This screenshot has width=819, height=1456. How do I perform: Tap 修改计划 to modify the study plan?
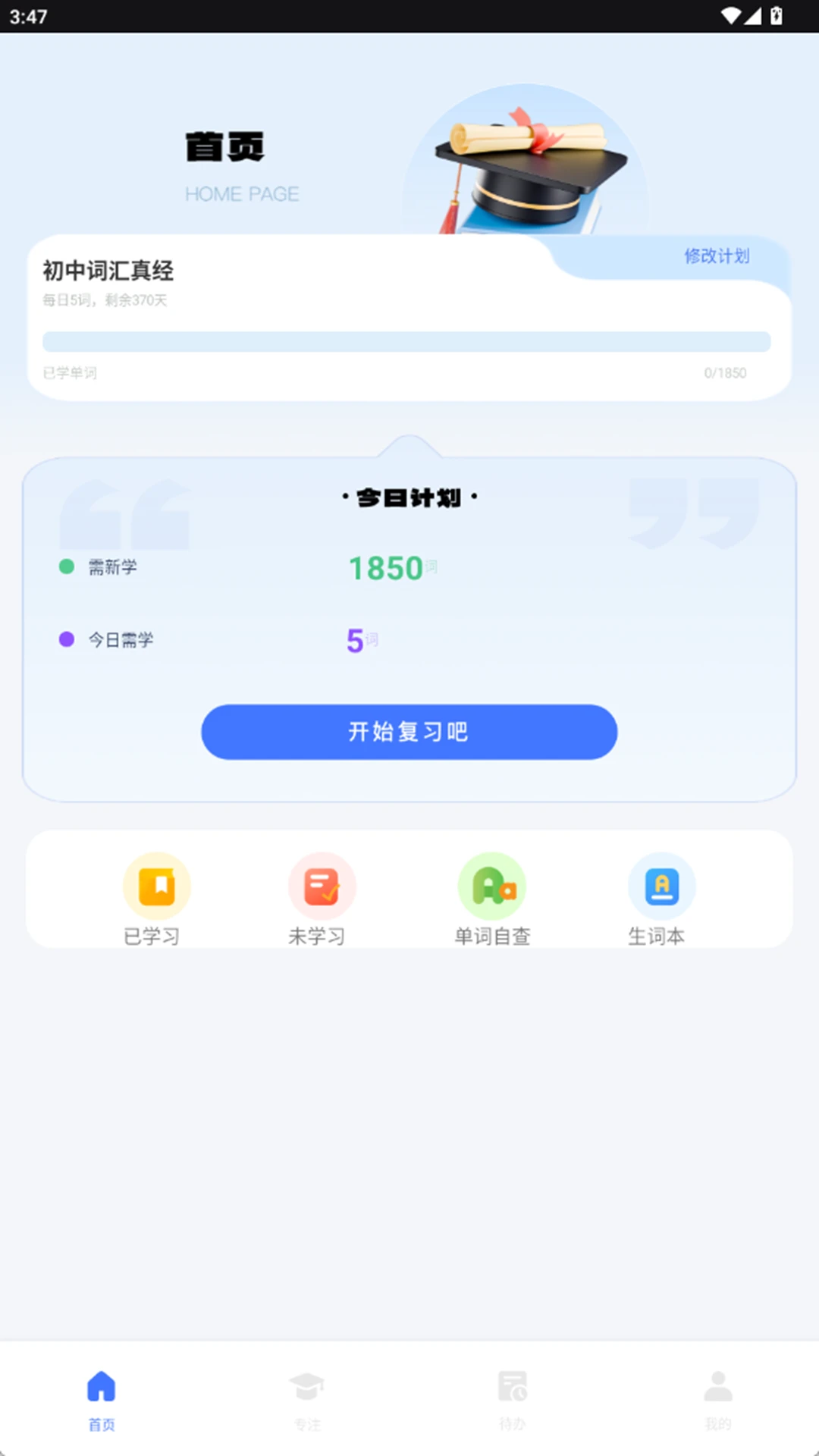(x=716, y=256)
